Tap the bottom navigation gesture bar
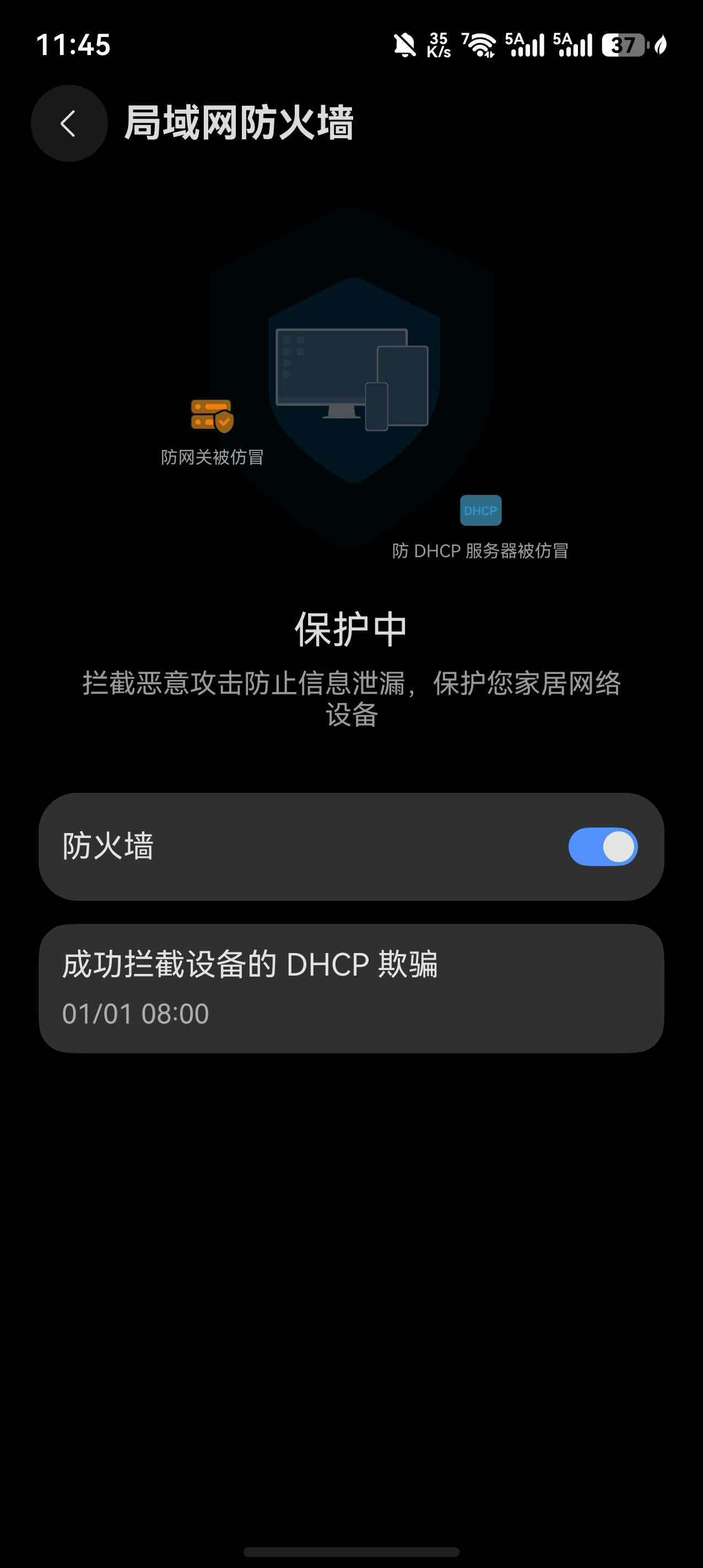Screen dimensions: 703x1568 (351, 1551)
